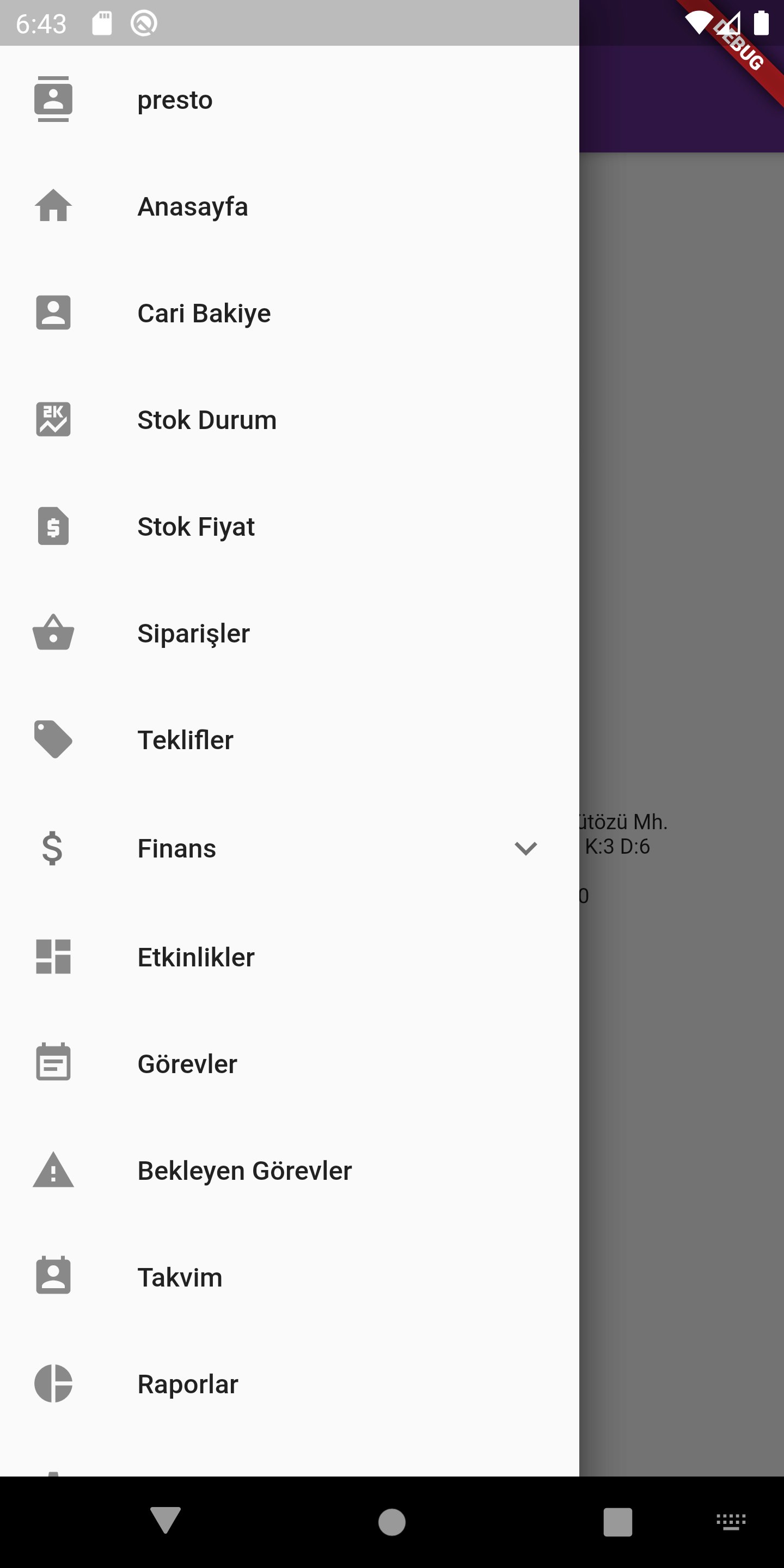This screenshot has height=1568, width=784.
Task: Navigate to Raporlar
Action: pyautogui.click(x=187, y=1383)
